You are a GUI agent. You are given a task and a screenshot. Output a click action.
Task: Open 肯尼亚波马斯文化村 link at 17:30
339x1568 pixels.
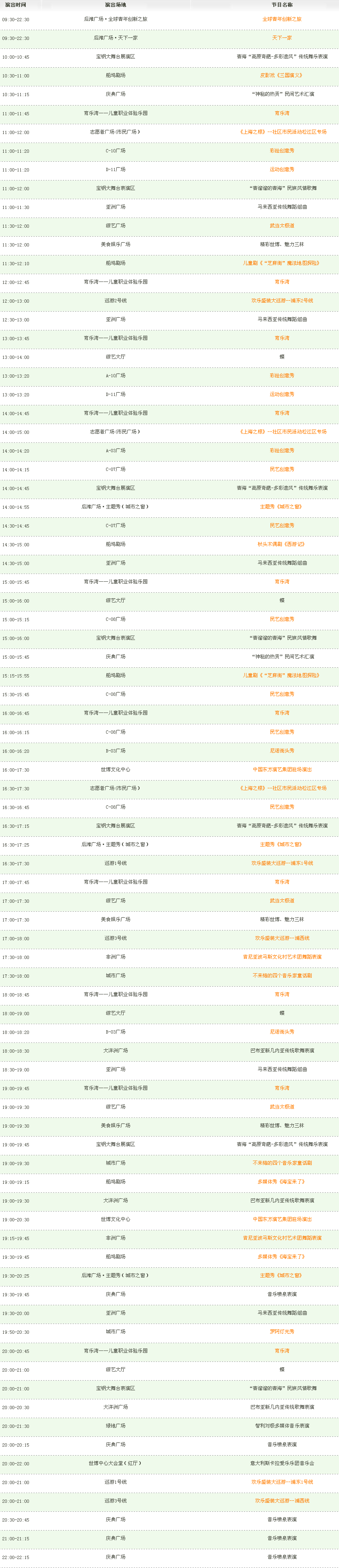click(x=282, y=957)
